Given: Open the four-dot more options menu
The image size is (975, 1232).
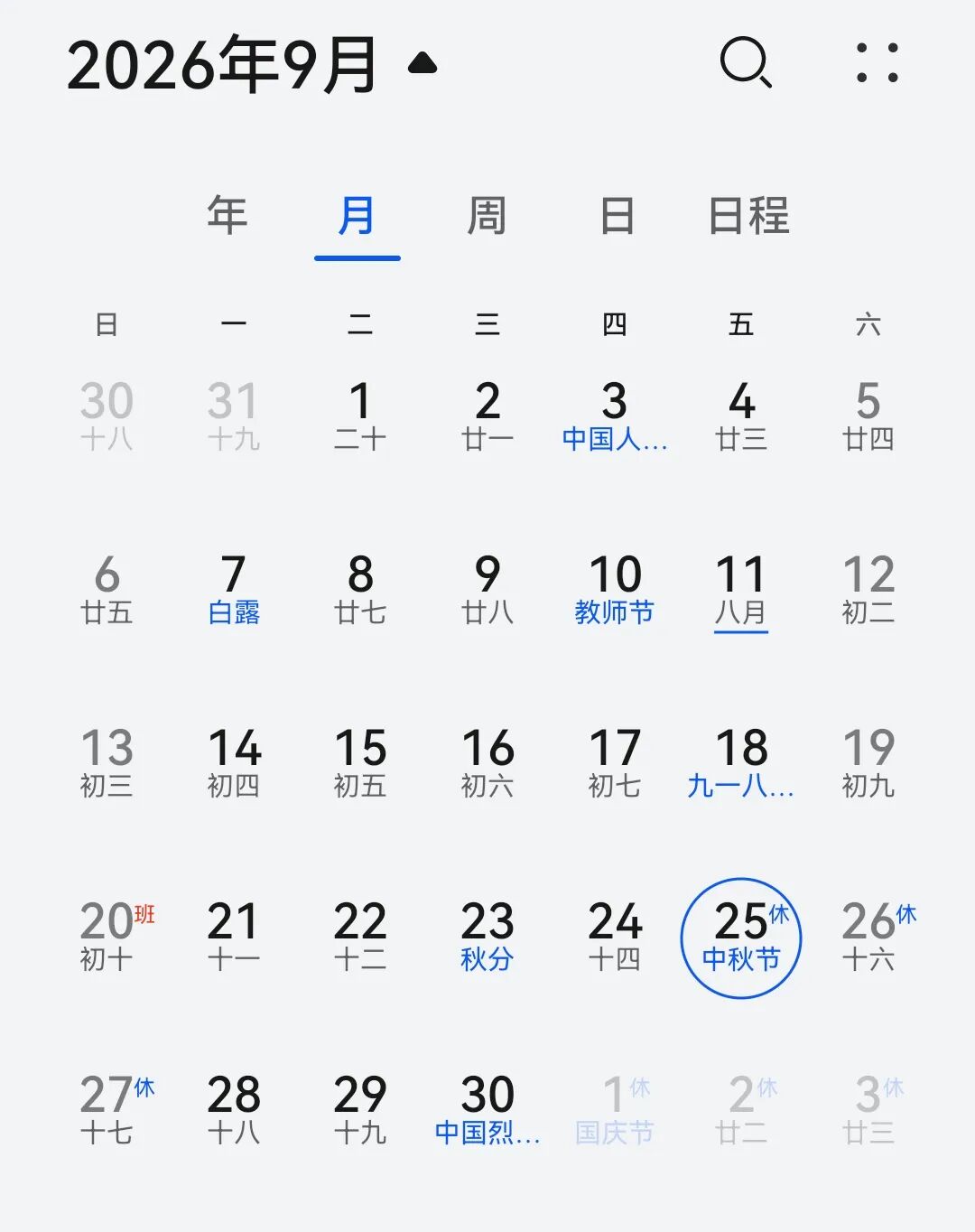Looking at the screenshot, I should (x=877, y=63).
